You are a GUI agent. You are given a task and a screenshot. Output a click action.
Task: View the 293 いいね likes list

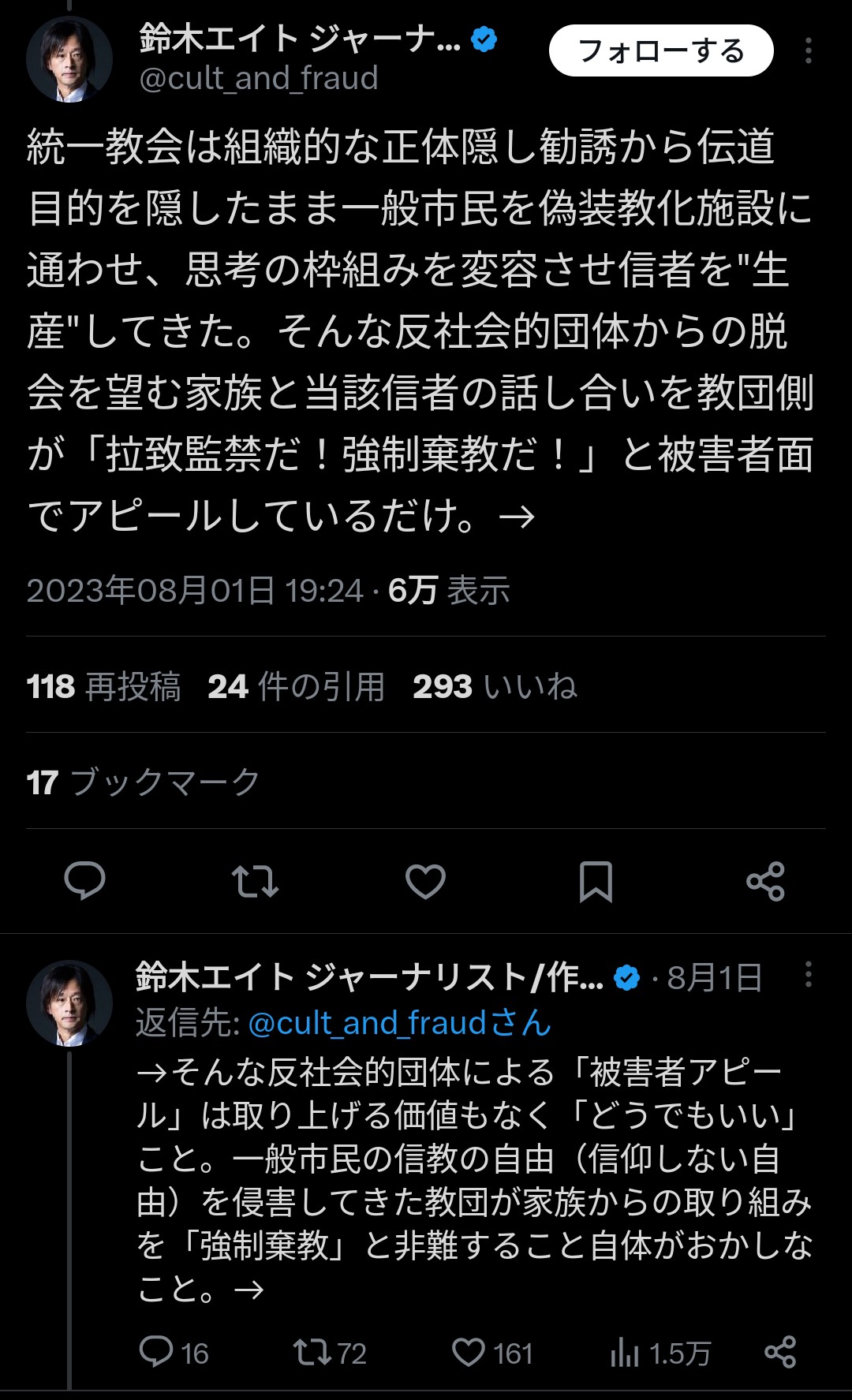495,686
